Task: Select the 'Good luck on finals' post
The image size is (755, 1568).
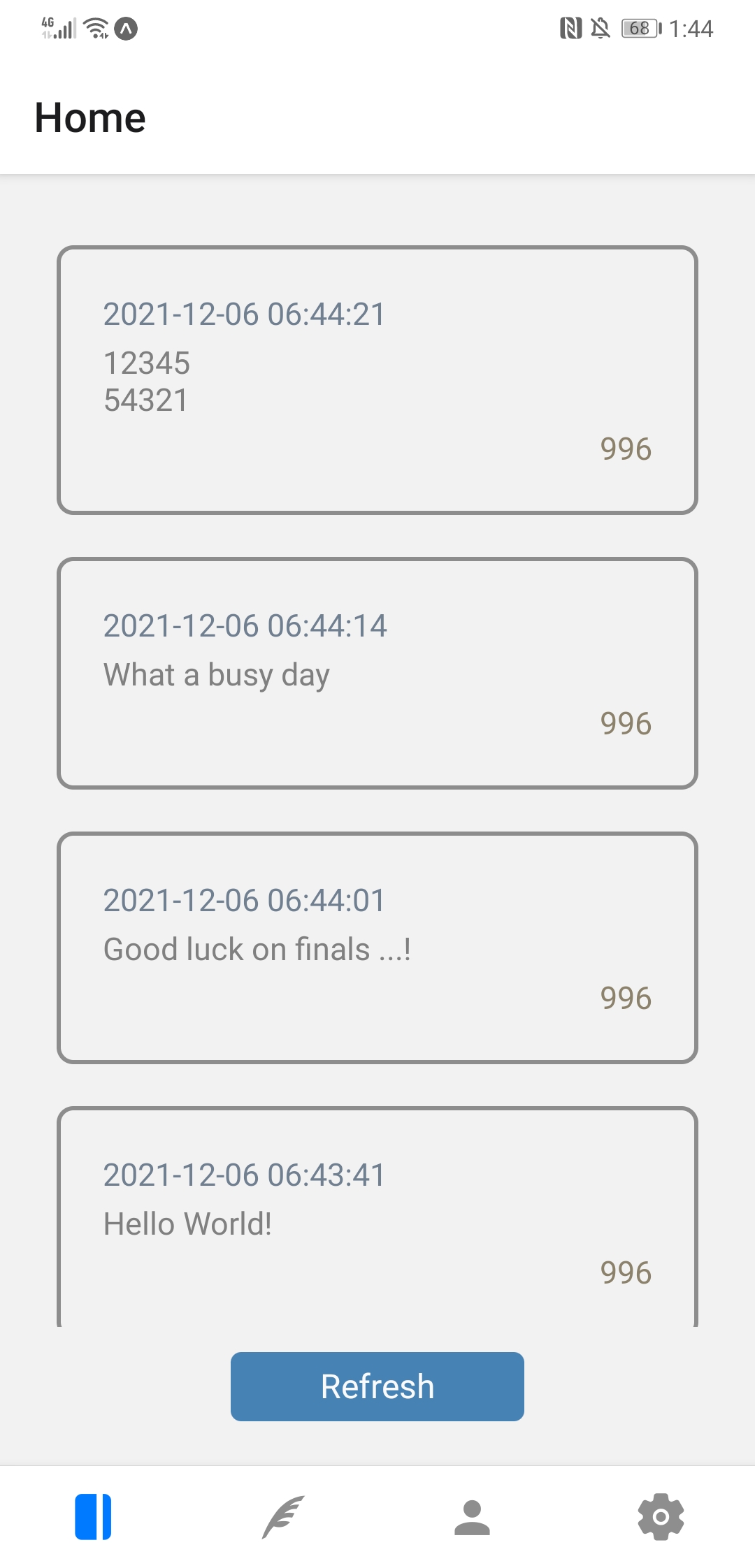Action: [377, 948]
